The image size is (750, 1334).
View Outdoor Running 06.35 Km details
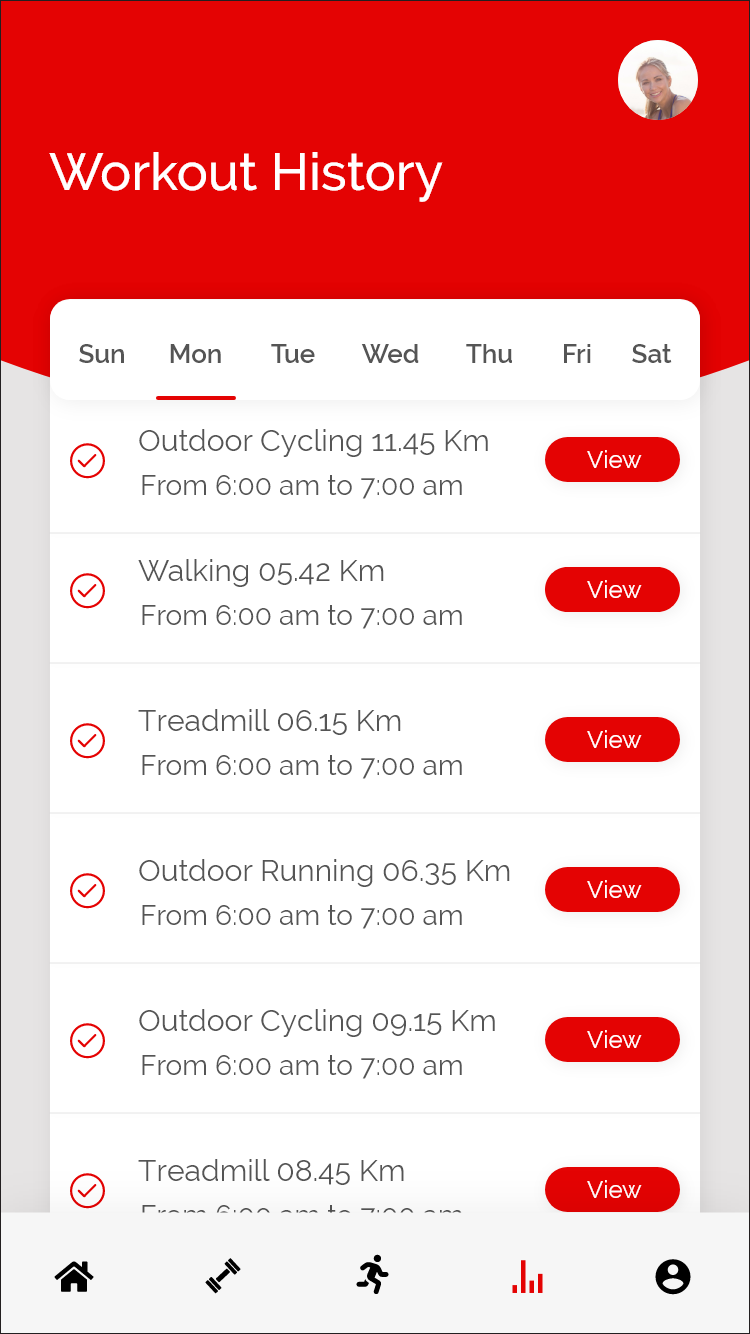[612, 890]
